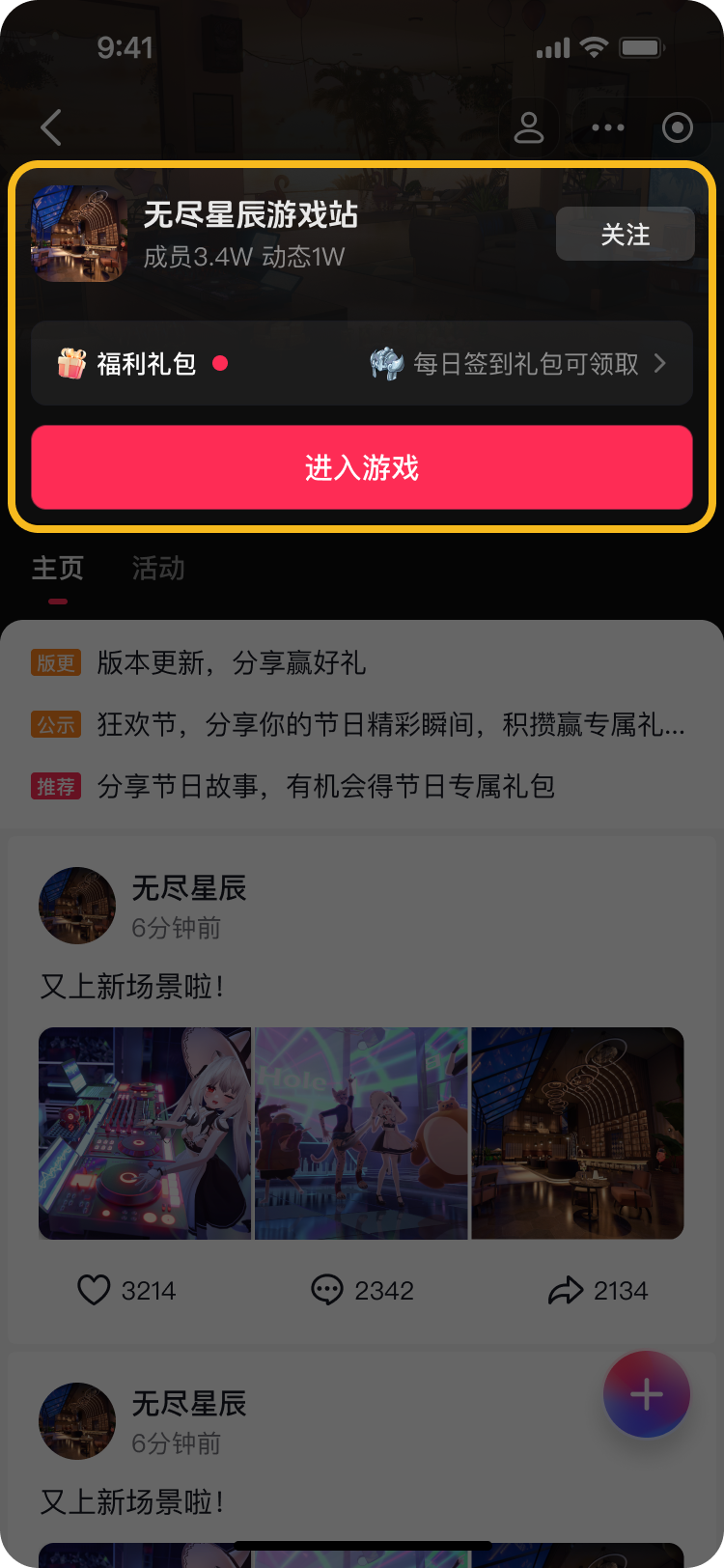724x1568 pixels.
Task: Select the 主页 tab
Action: [x=58, y=569]
